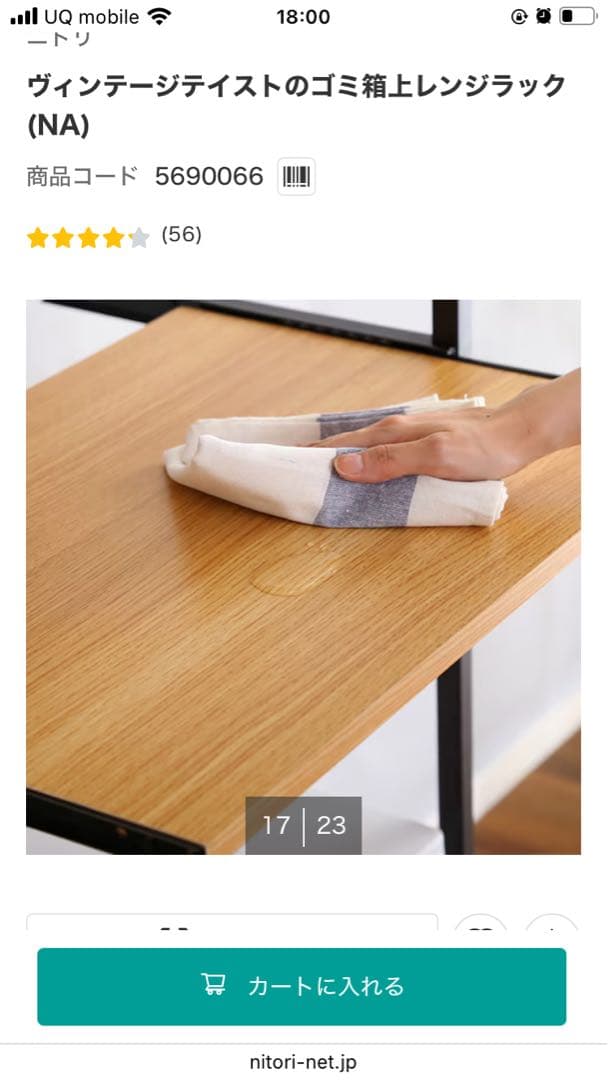Show the product code barcode

click(297, 178)
